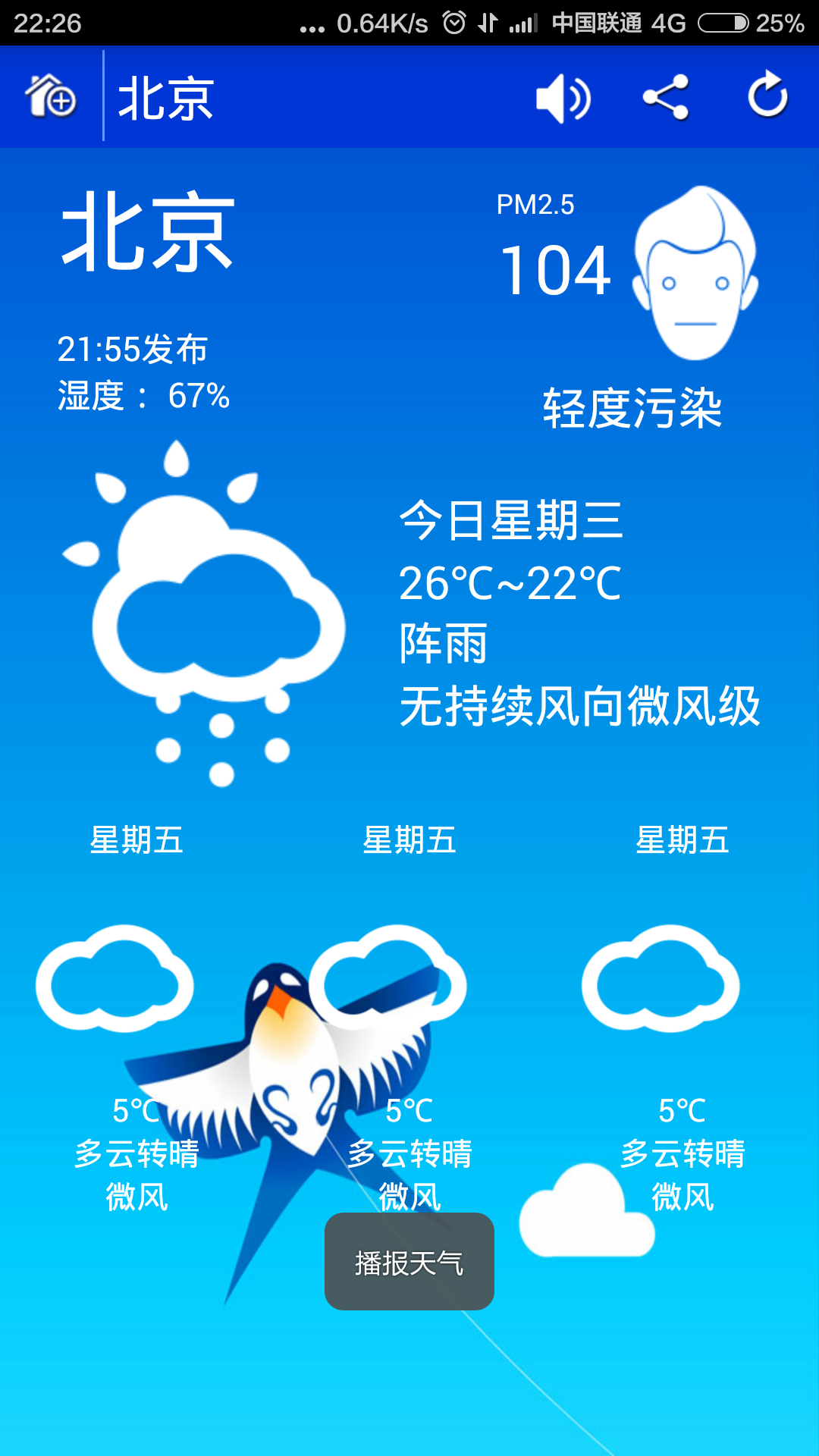Play the weather voice broadcast
This screenshot has width=819, height=1456.
tap(563, 98)
